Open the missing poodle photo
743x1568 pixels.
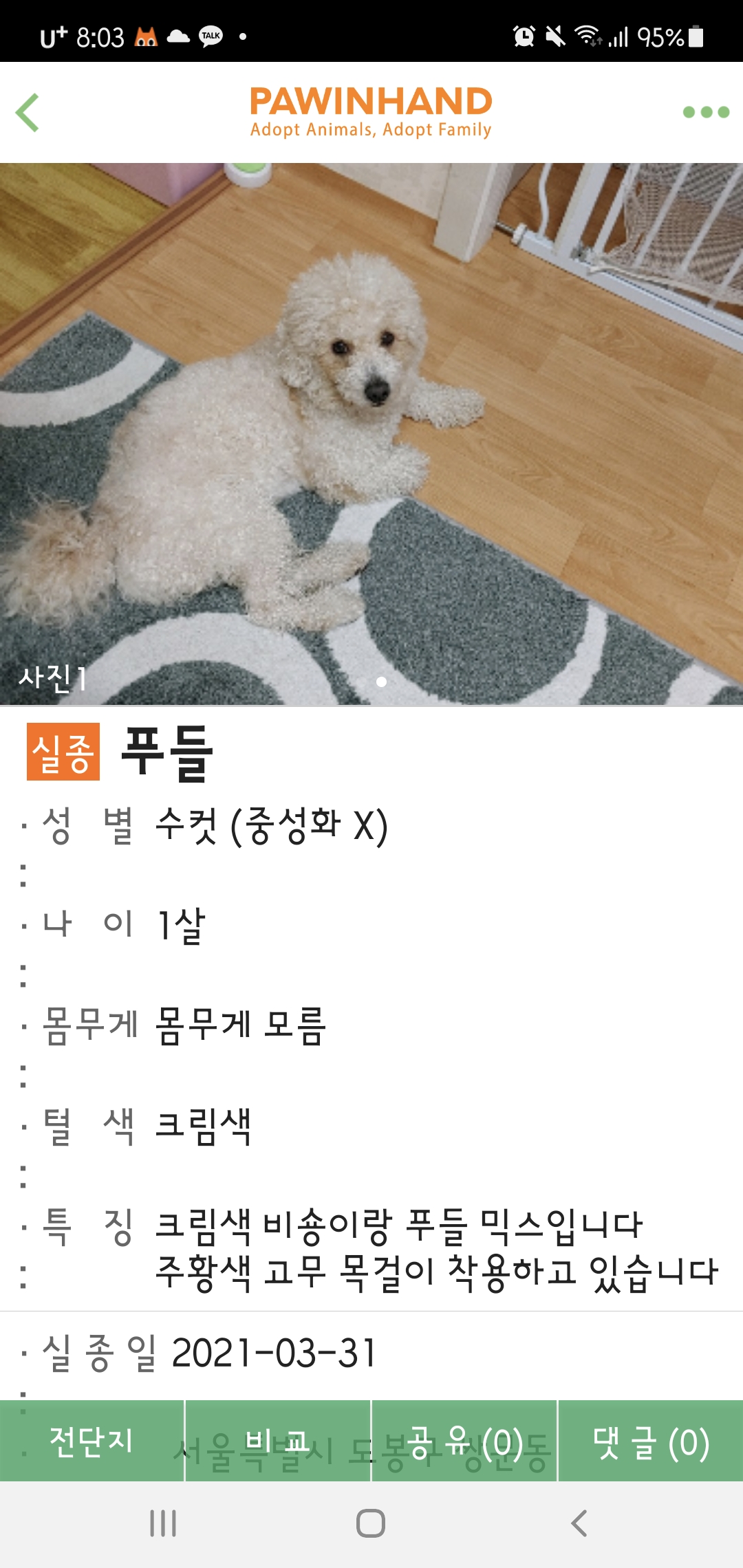point(371,433)
